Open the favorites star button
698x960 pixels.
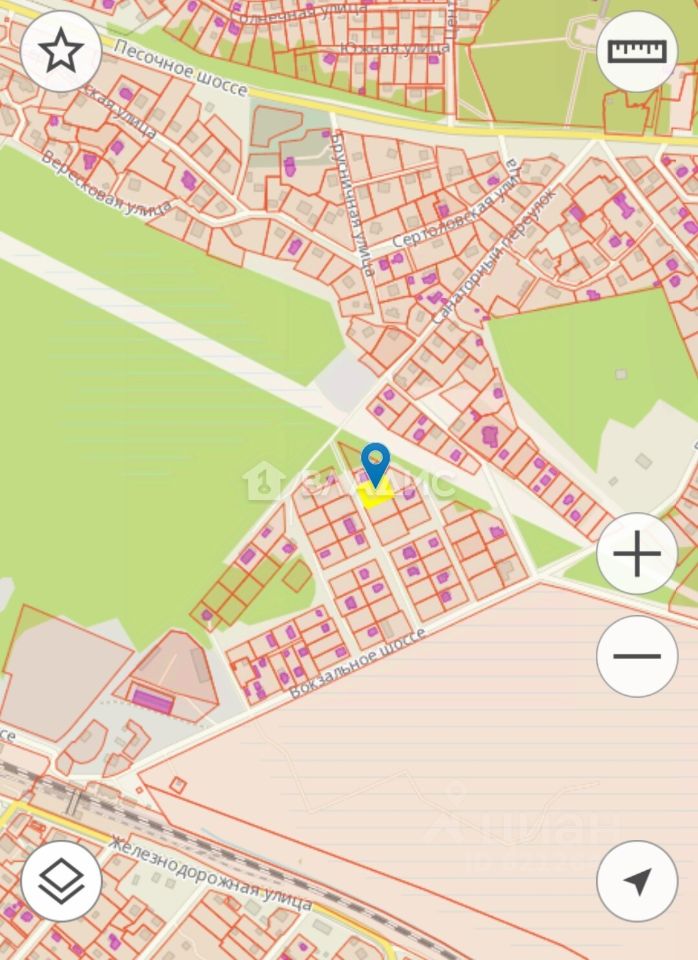click(61, 51)
